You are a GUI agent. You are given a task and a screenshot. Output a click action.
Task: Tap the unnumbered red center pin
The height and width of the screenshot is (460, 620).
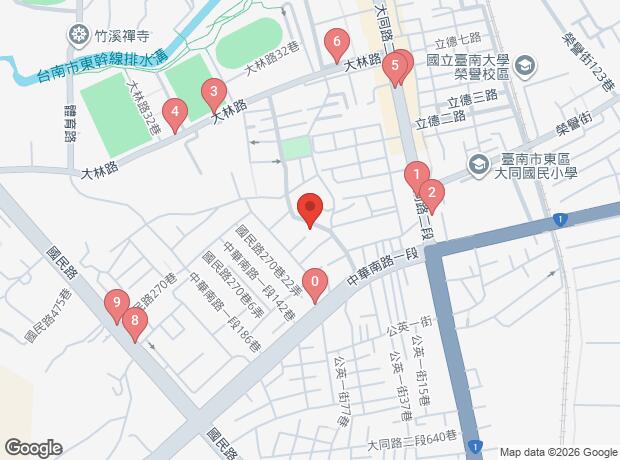(310, 209)
